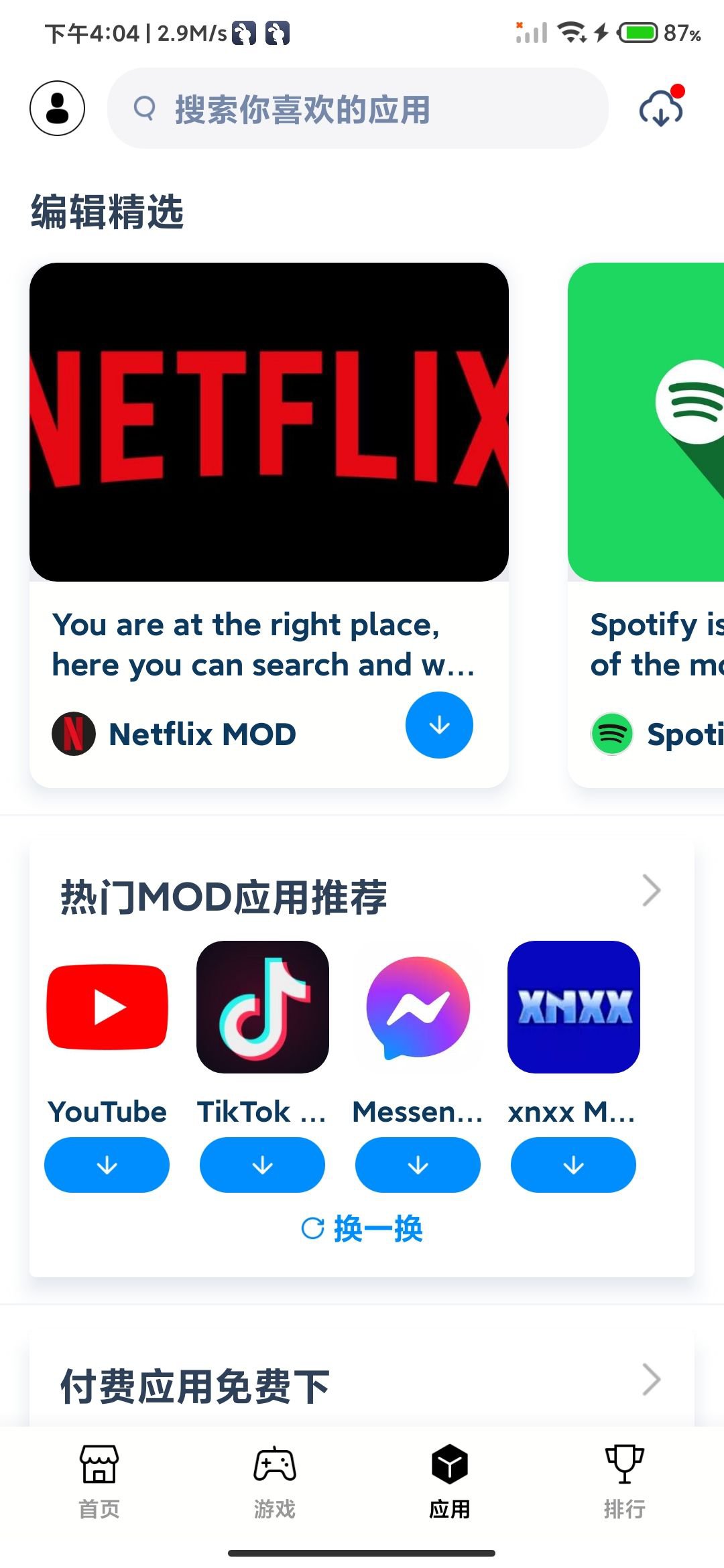Open the cloud downloads icon
Screen dimensions: 724x1568
(661, 109)
